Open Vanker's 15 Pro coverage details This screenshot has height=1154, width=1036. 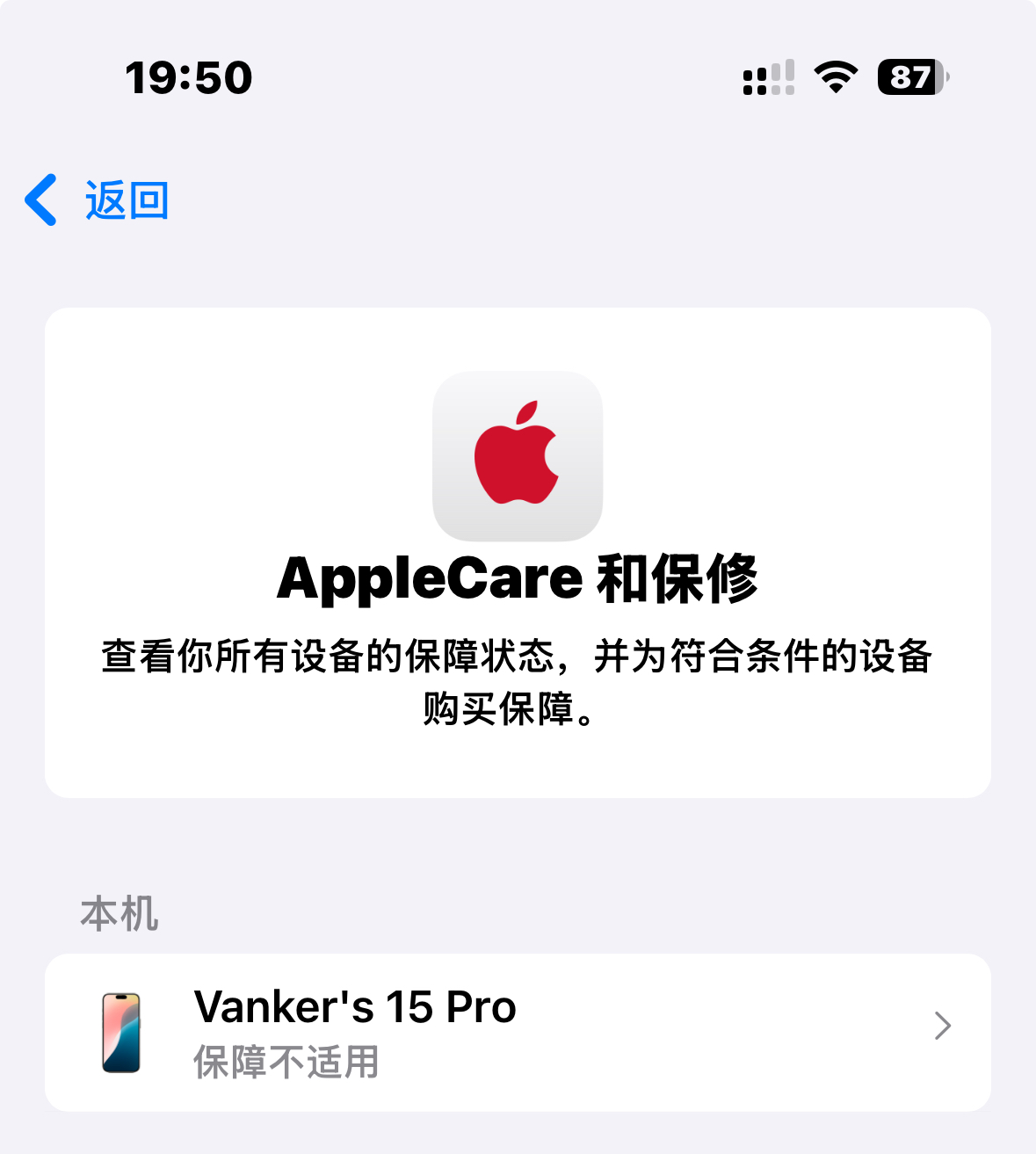[518, 1032]
